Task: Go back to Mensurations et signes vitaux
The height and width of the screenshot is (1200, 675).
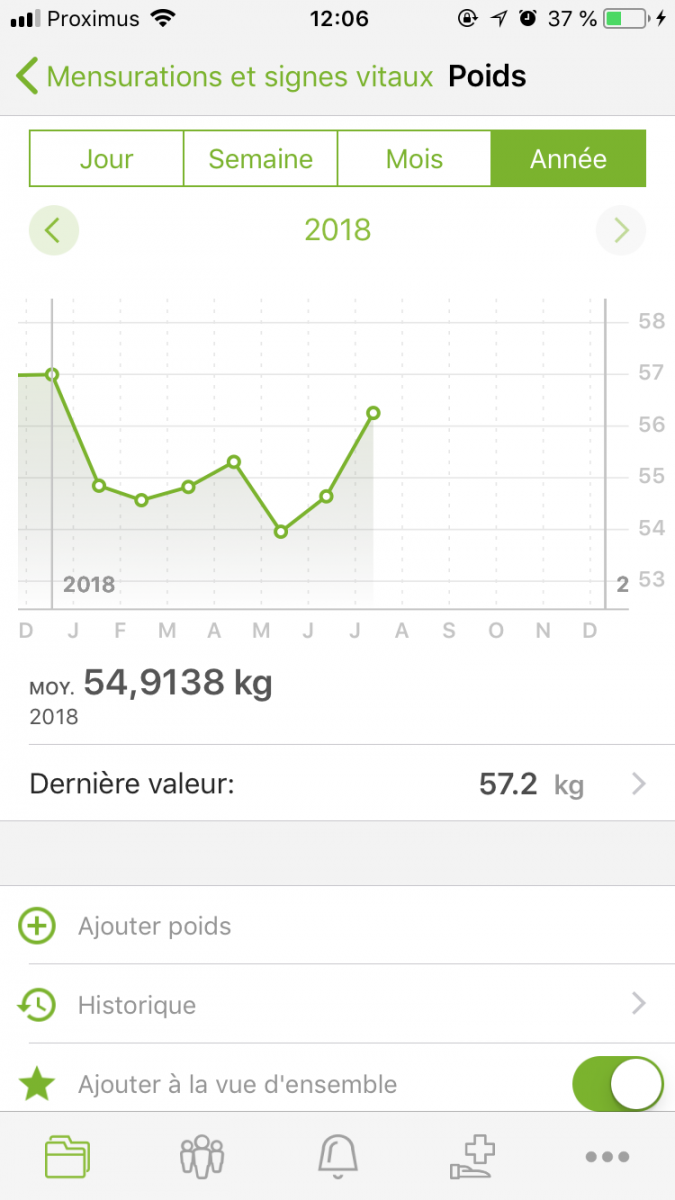Action: pyautogui.click(x=225, y=77)
